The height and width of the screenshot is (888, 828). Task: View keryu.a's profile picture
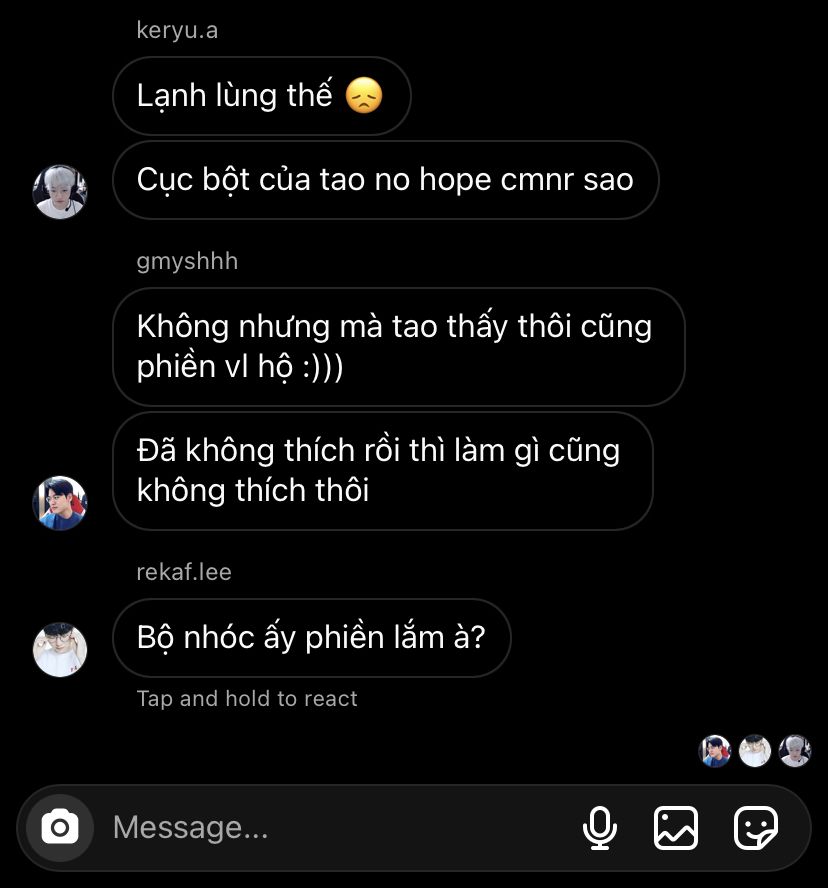pos(60,191)
